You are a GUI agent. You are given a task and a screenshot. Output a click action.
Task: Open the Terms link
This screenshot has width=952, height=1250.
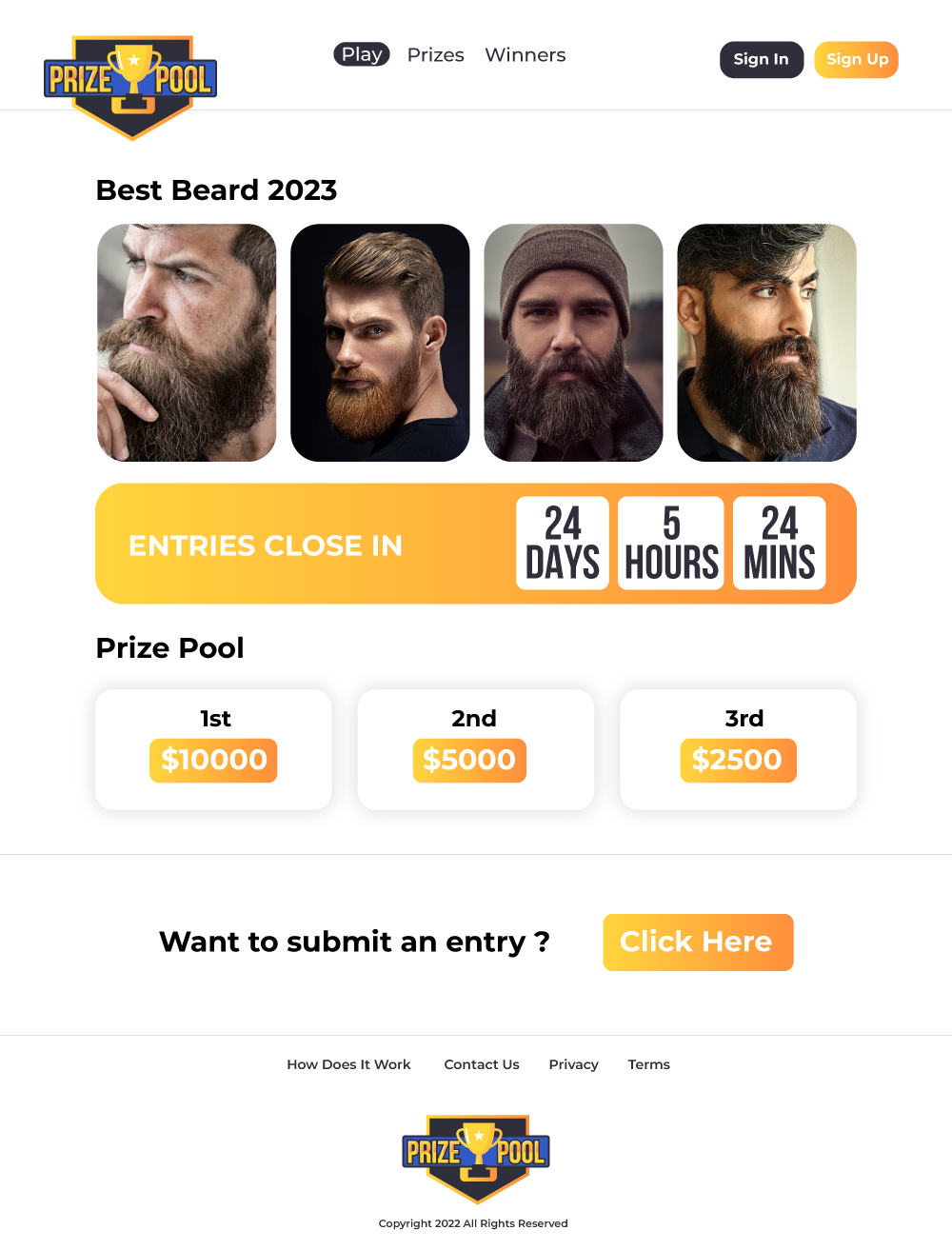pyautogui.click(x=648, y=1064)
